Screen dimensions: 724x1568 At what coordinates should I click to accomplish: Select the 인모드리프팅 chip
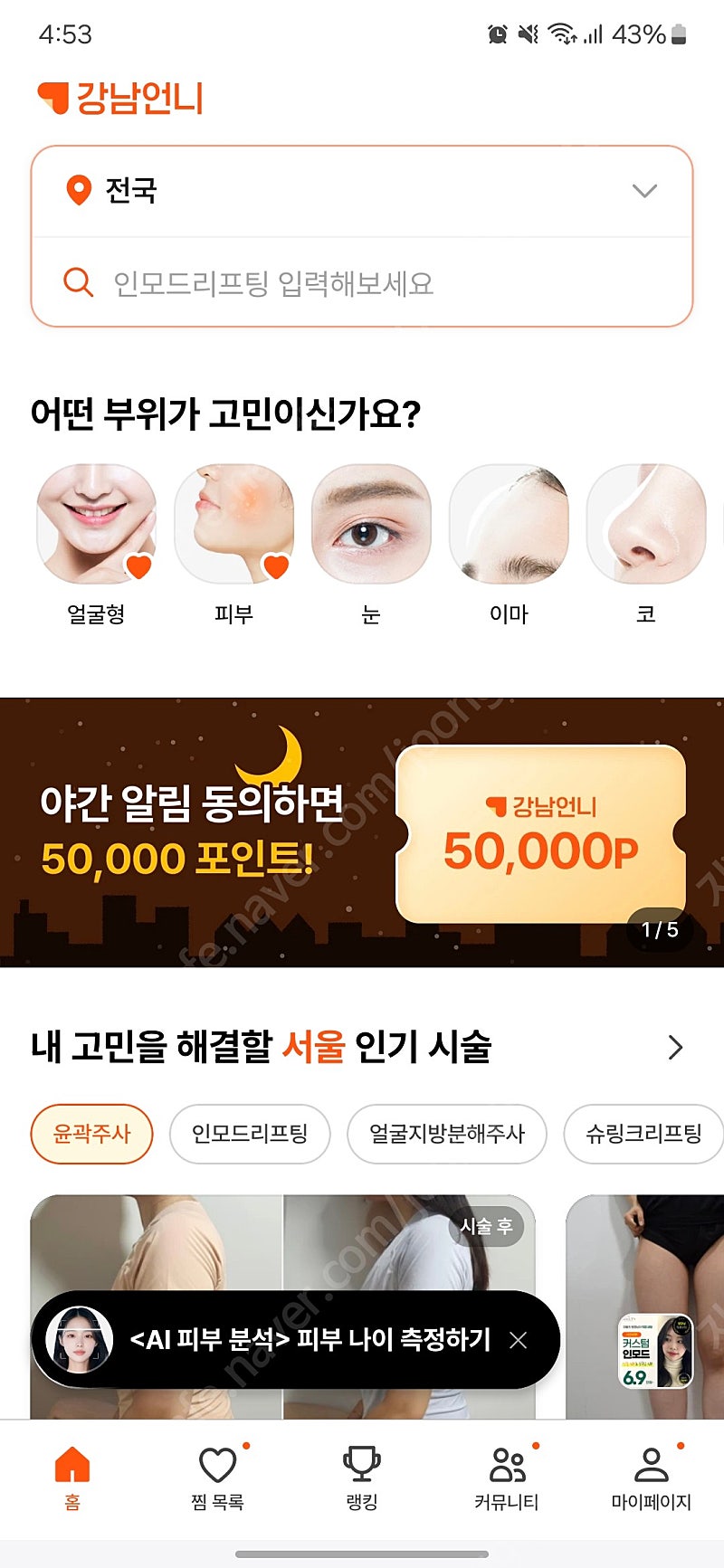click(x=250, y=1134)
